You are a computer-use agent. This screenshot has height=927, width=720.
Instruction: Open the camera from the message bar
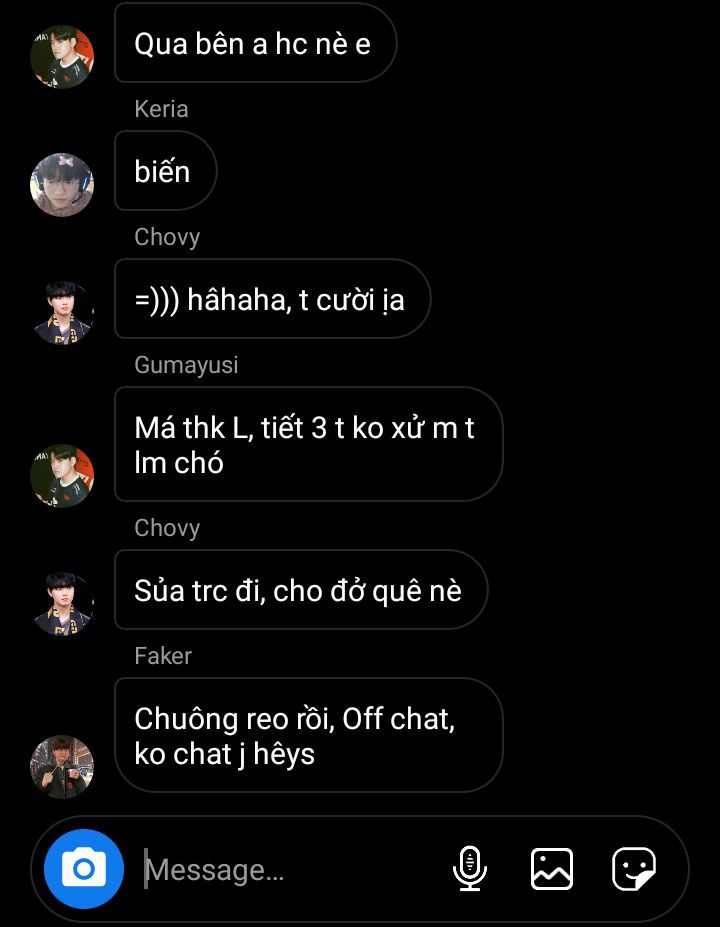tap(84, 868)
